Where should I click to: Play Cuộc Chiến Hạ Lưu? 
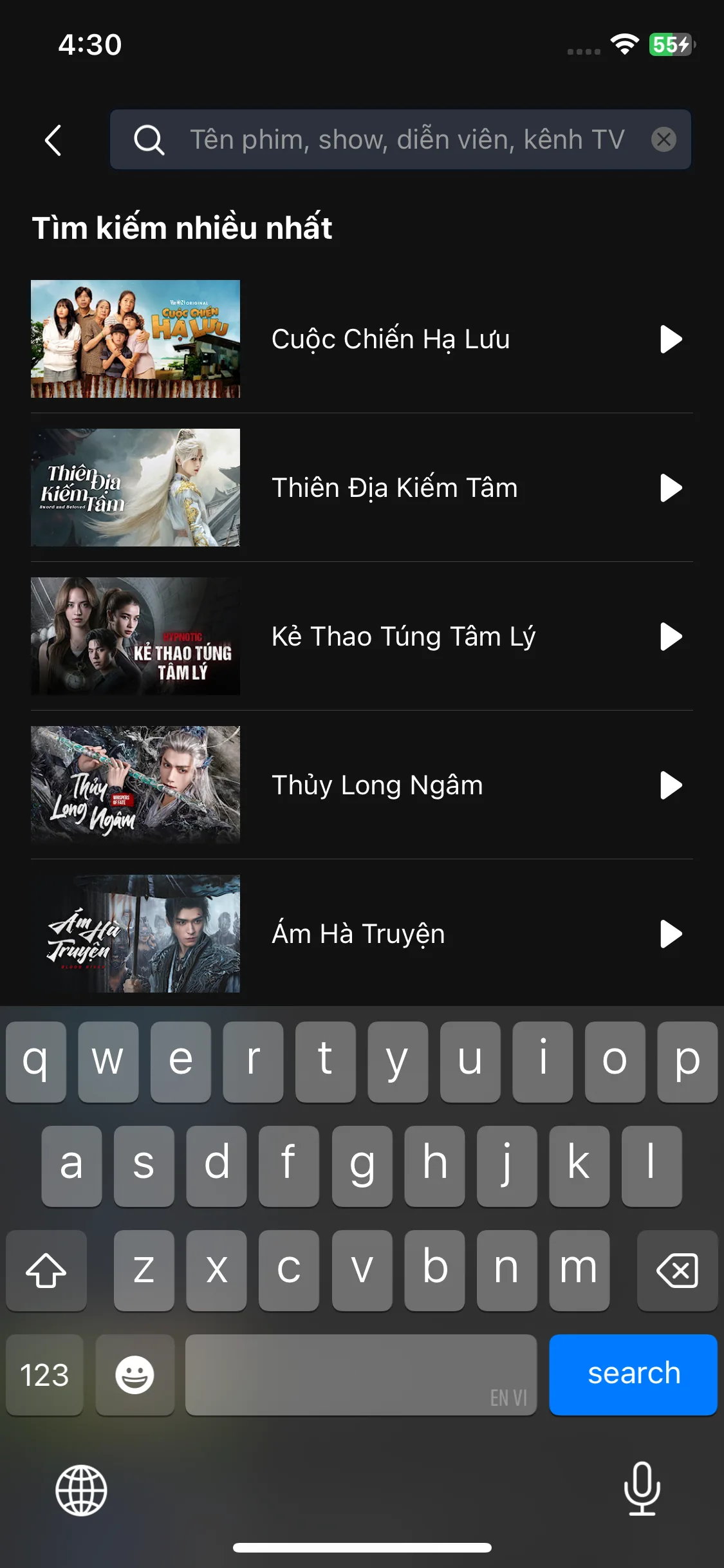tap(671, 339)
